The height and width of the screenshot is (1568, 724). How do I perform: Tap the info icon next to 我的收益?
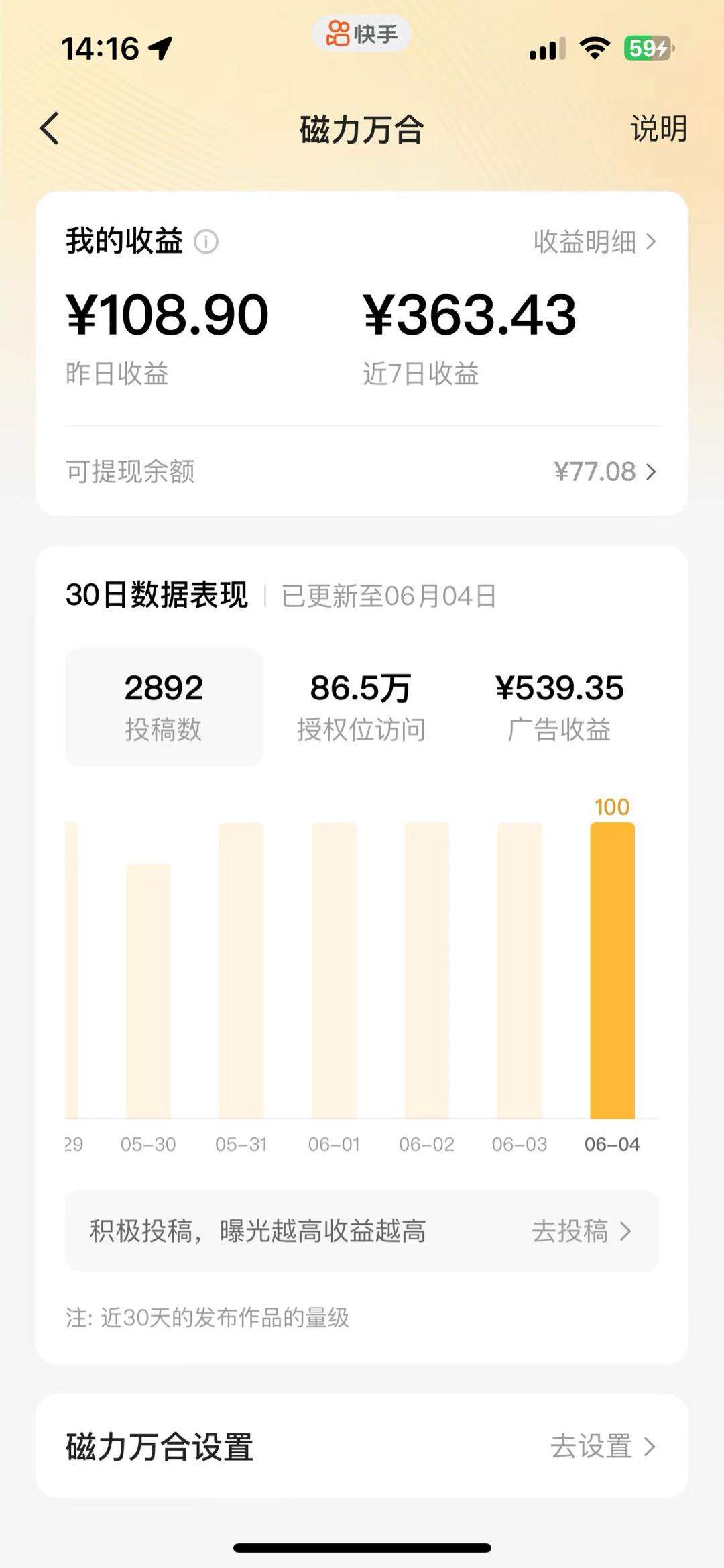click(x=206, y=241)
